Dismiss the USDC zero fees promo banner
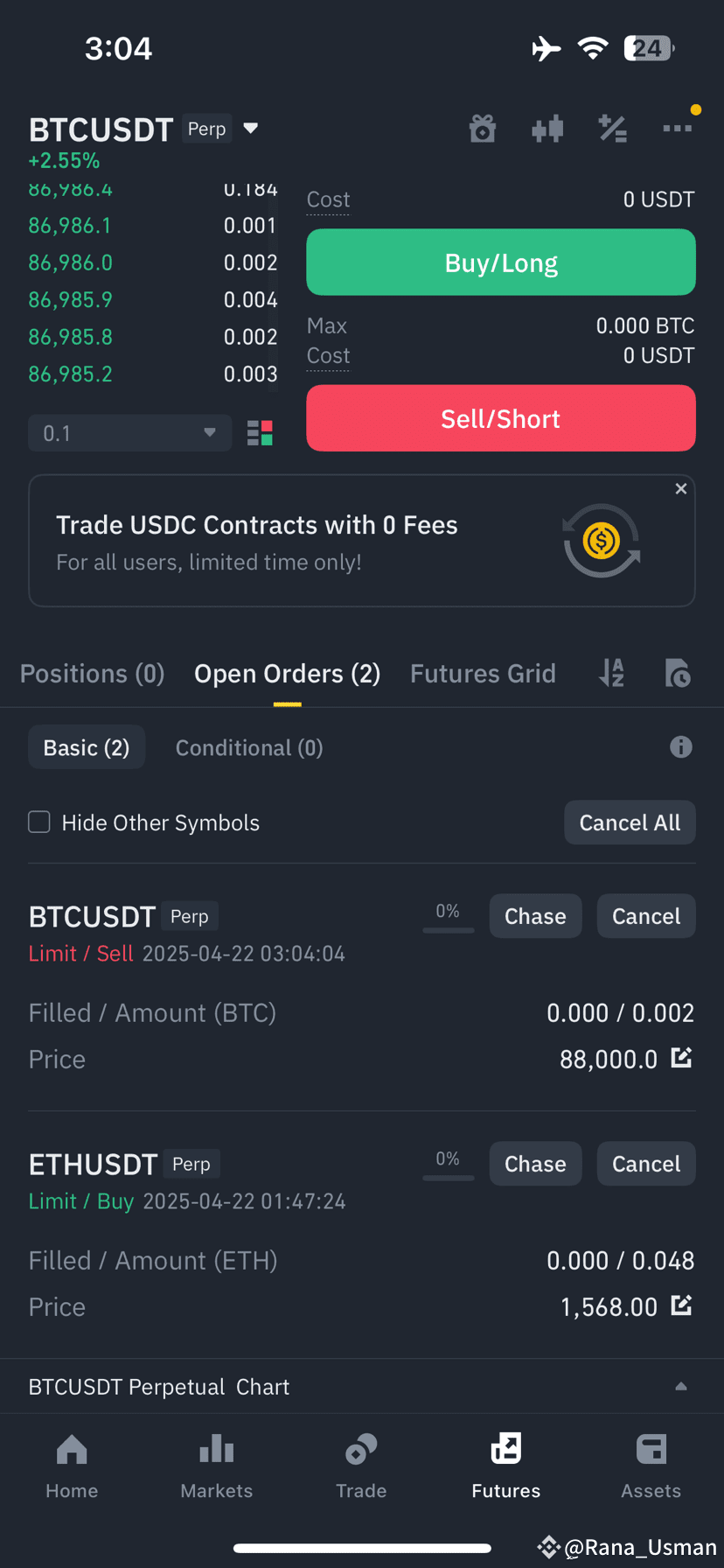Viewport: 724px width, 1568px height. pos(681,488)
